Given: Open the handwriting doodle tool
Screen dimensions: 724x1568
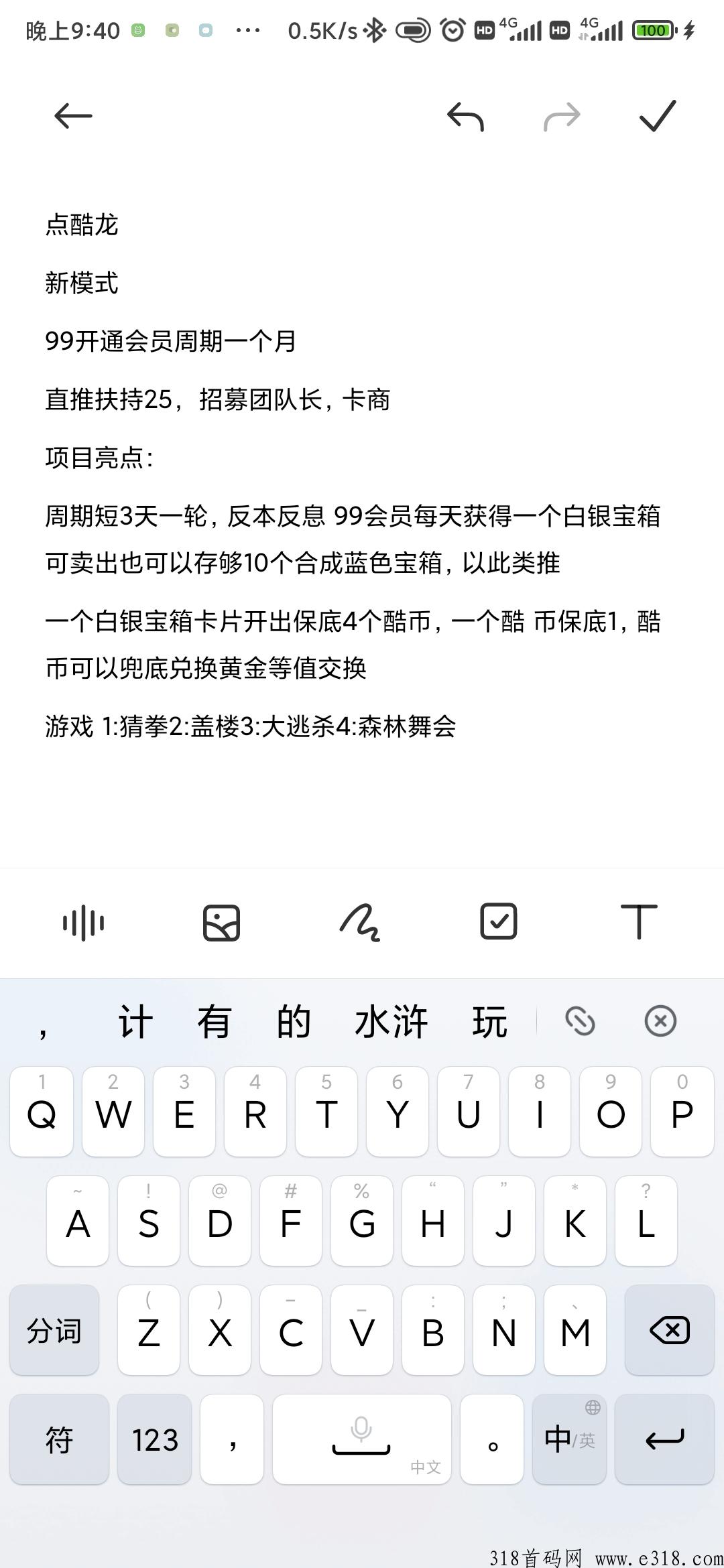Looking at the screenshot, I should (x=360, y=923).
